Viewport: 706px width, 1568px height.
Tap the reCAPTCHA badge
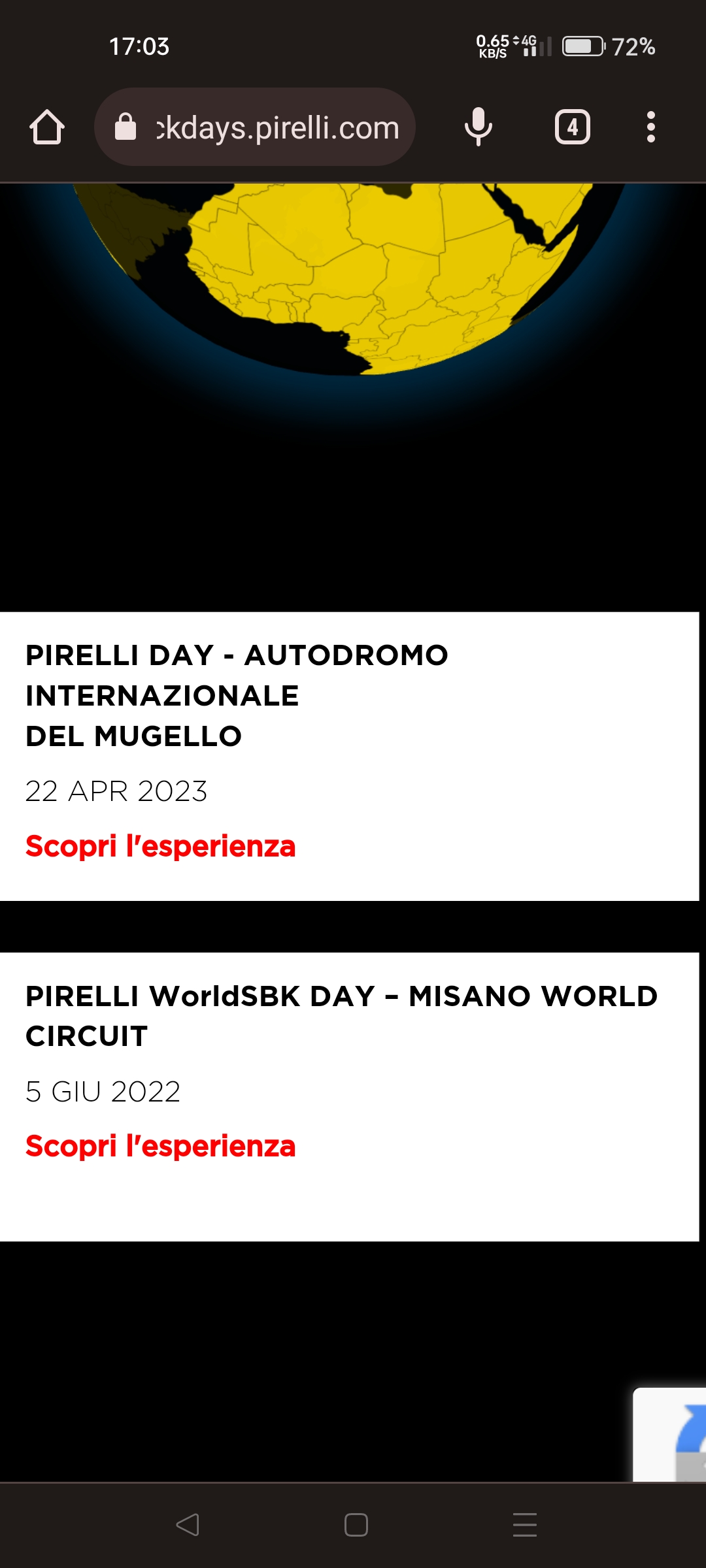(669, 1435)
